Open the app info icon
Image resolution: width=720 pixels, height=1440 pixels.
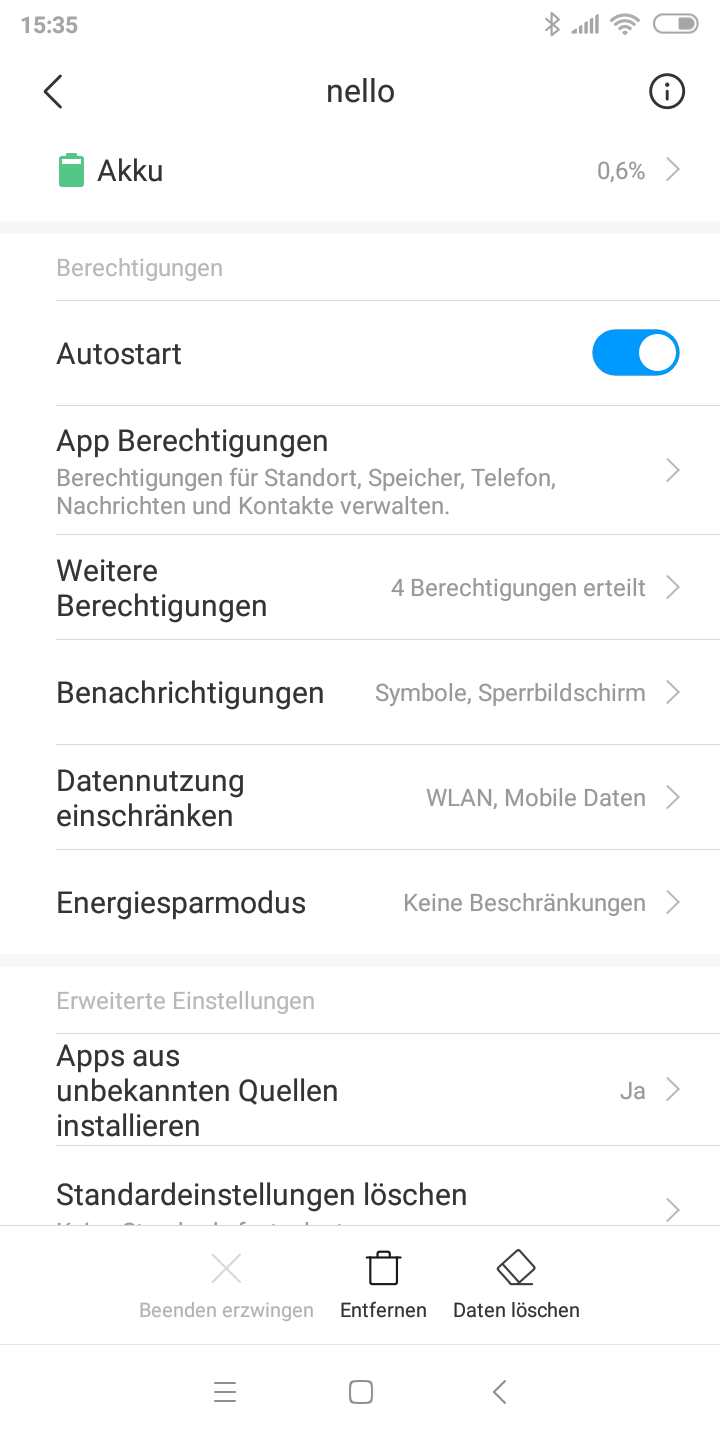(667, 92)
